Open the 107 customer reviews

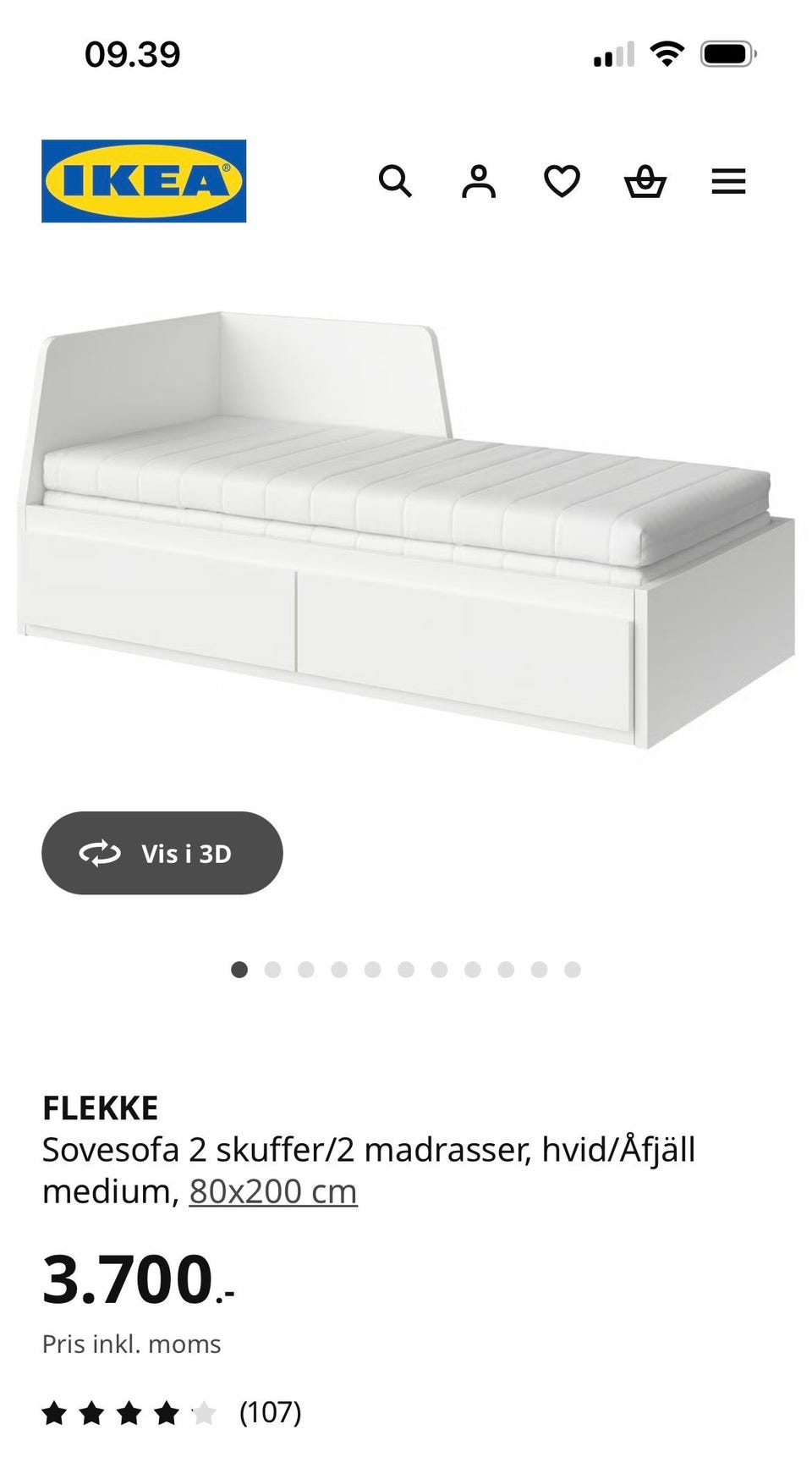click(269, 1411)
